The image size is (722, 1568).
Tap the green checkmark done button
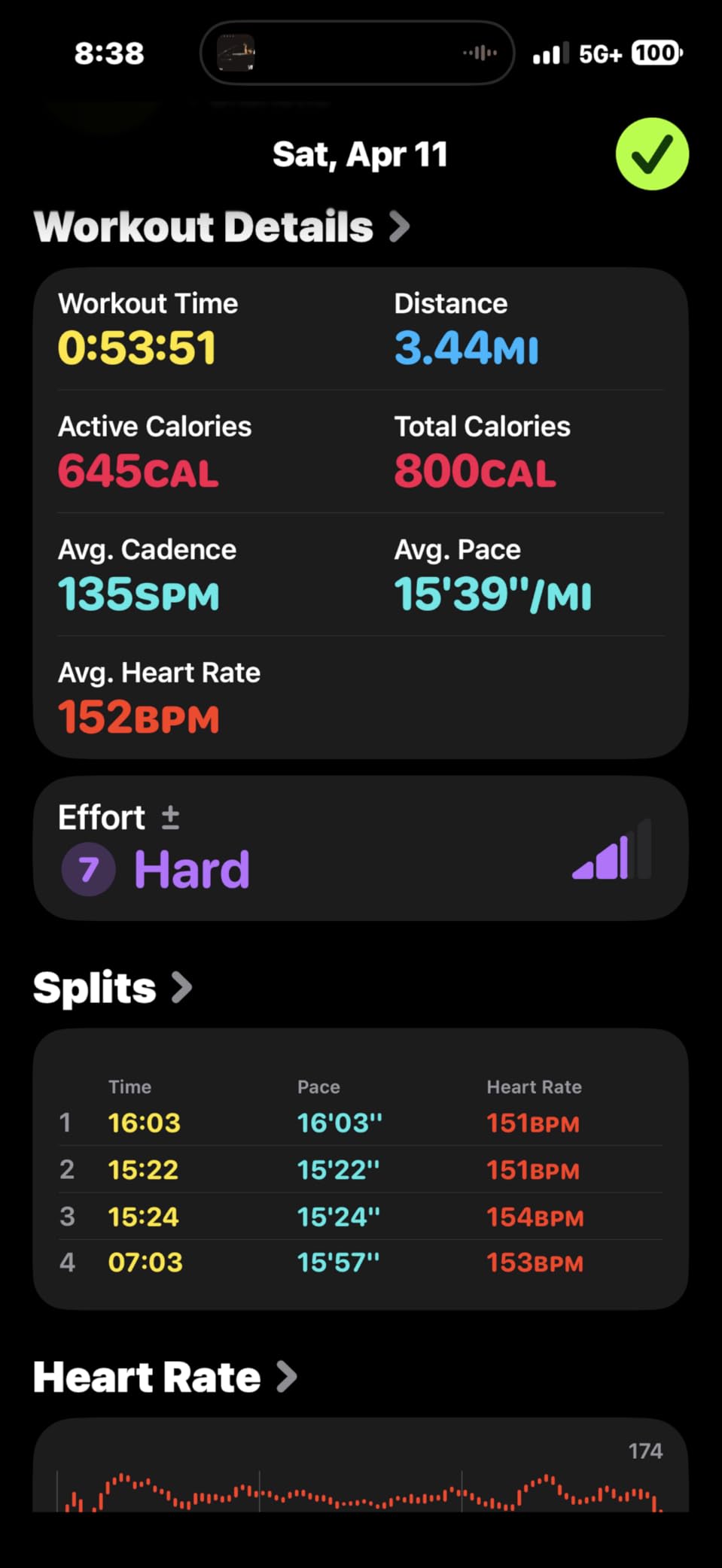tap(652, 154)
